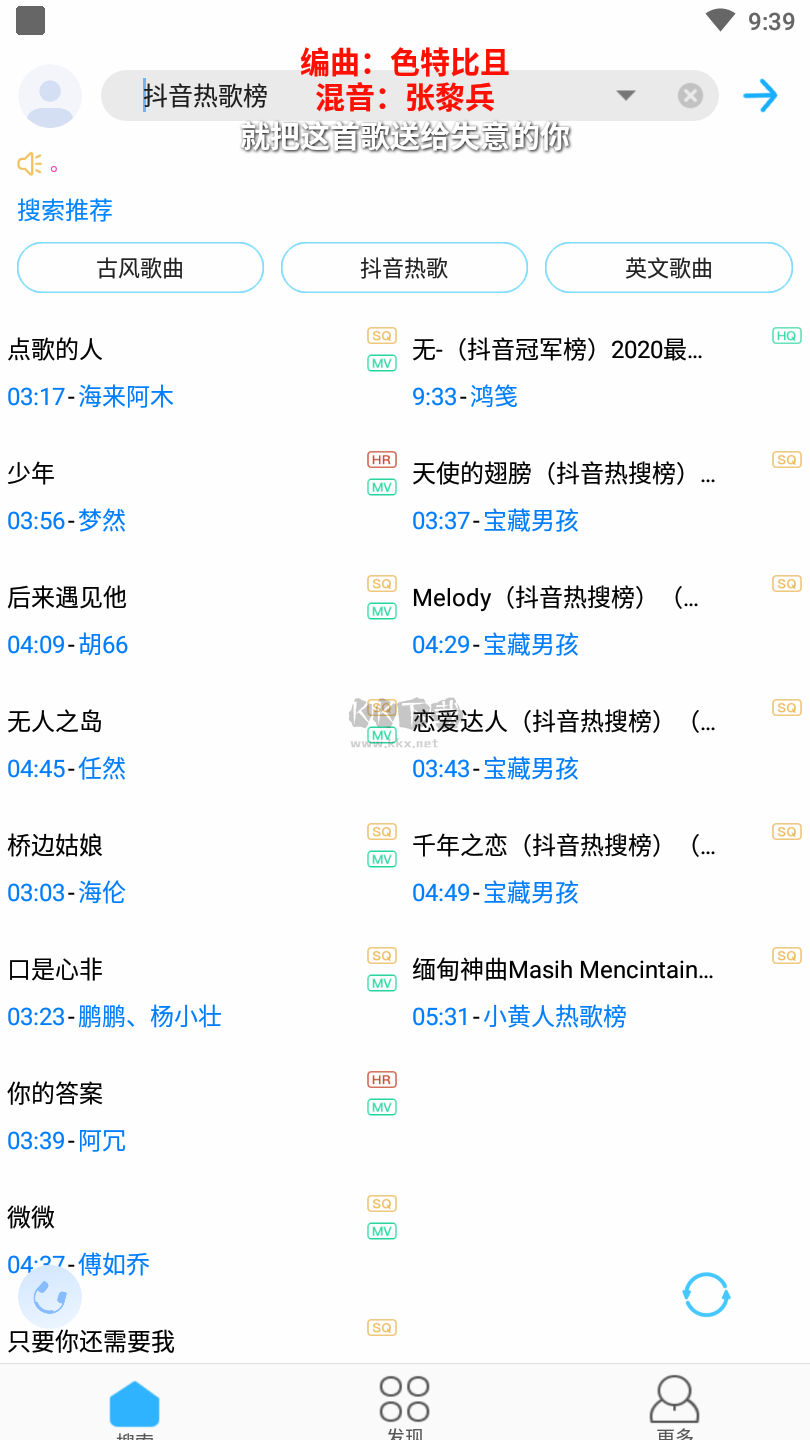Click the blue arrow to submit search
810x1440 pixels.
[x=760, y=96]
